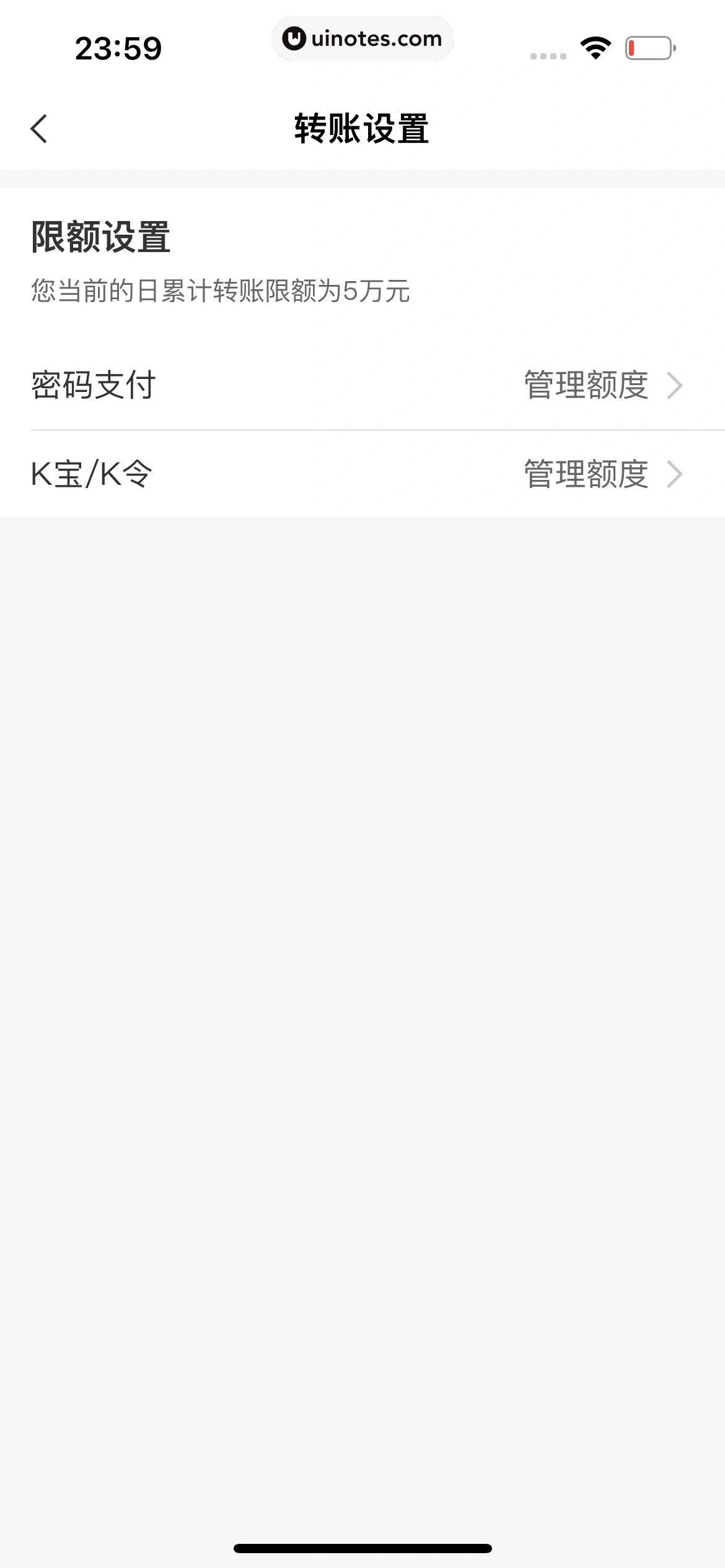Select the K宝/K令 settings row

[362, 474]
